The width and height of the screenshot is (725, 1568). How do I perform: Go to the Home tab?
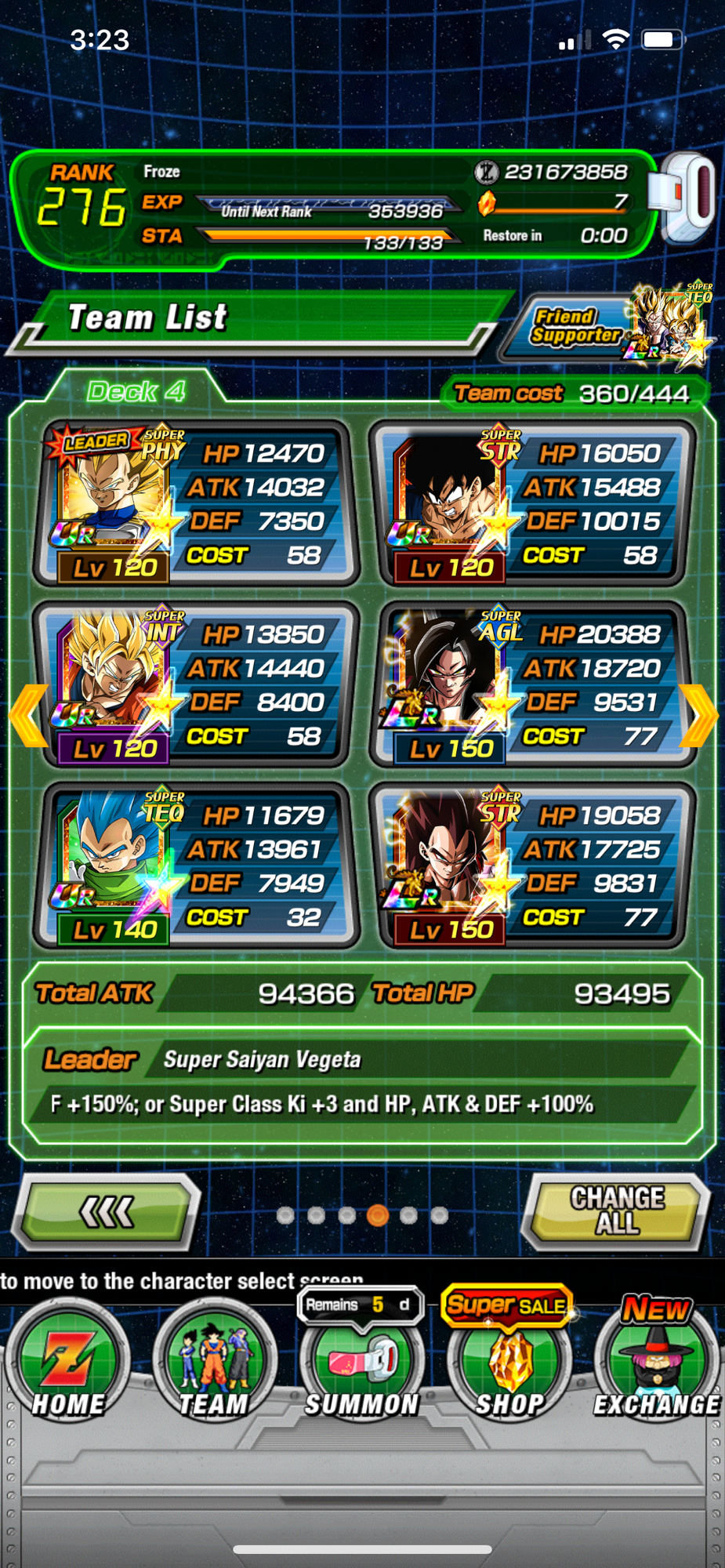point(67,1364)
